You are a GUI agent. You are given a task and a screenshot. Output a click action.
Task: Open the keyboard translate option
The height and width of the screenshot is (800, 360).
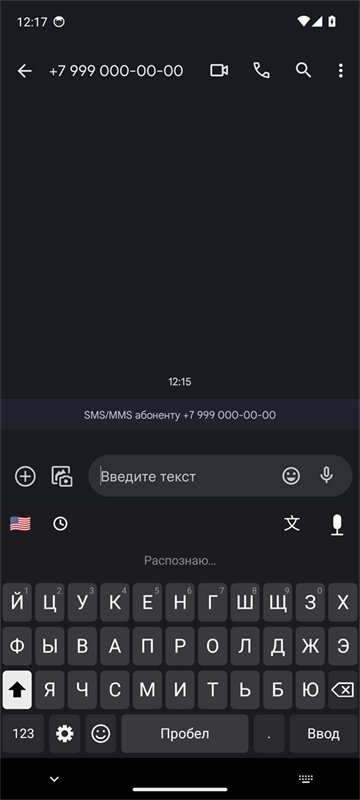(x=292, y=523)
